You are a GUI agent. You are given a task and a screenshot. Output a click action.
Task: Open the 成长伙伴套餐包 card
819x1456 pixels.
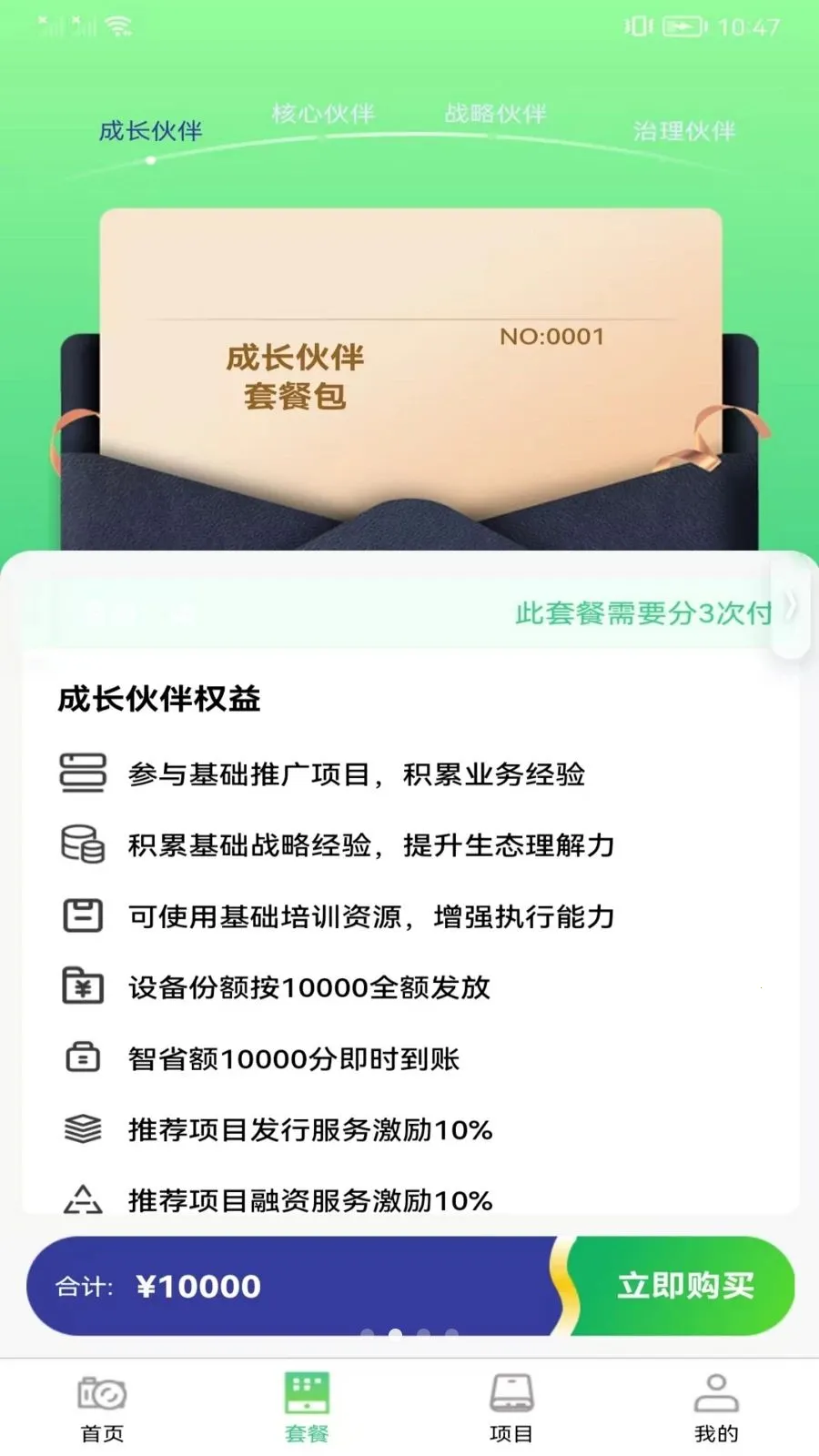[x=409, y=364]
